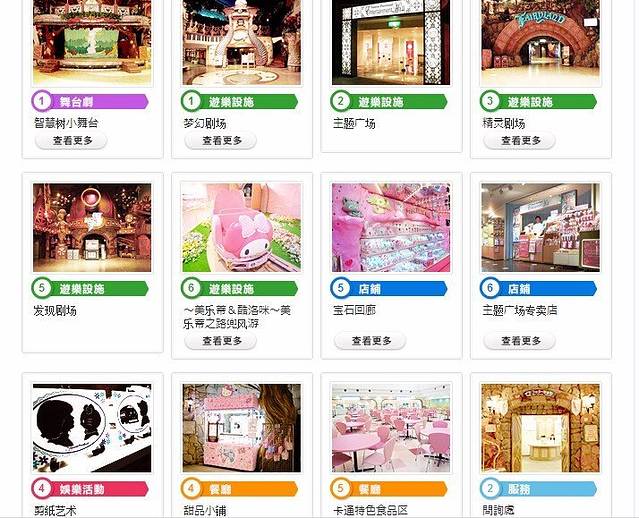Tap 查看更多 under 精灵剧场
Screen dimensions: 639x518
519,141
